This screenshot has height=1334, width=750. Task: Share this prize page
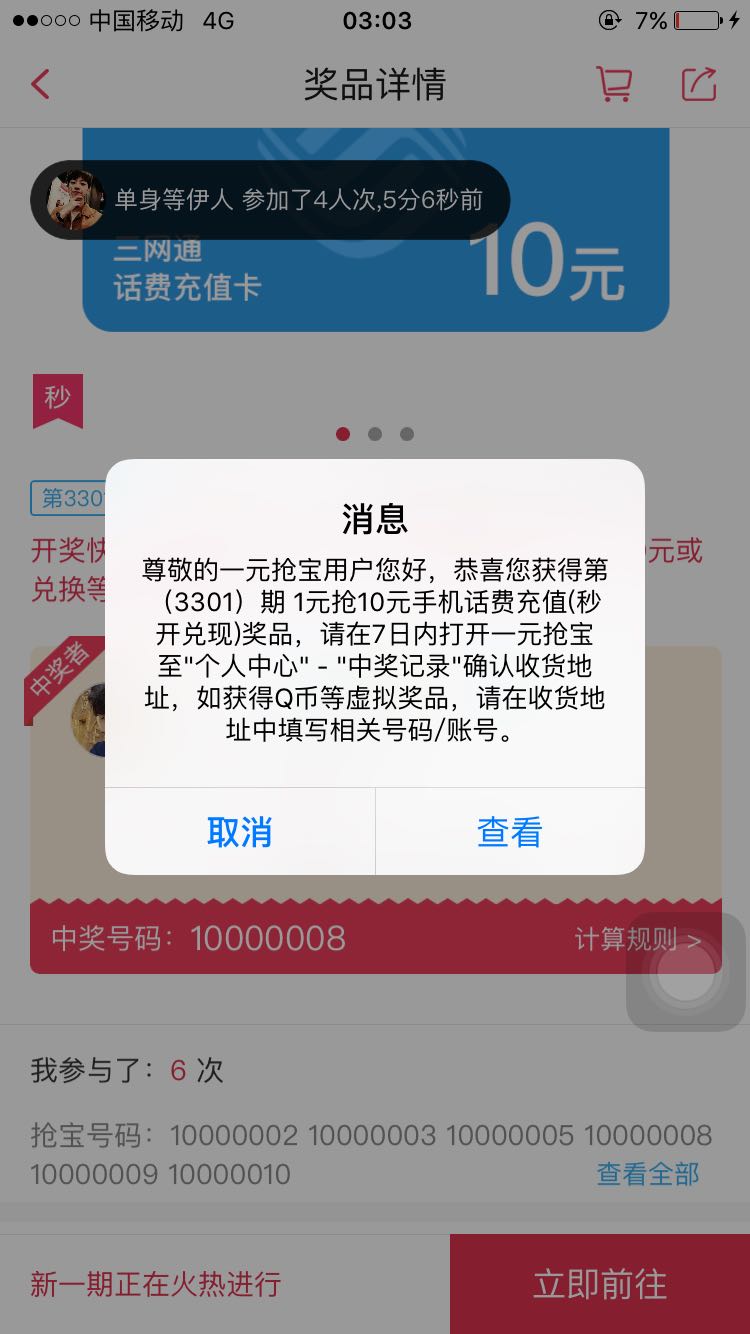pyautogui.click(x=699, y=84)
